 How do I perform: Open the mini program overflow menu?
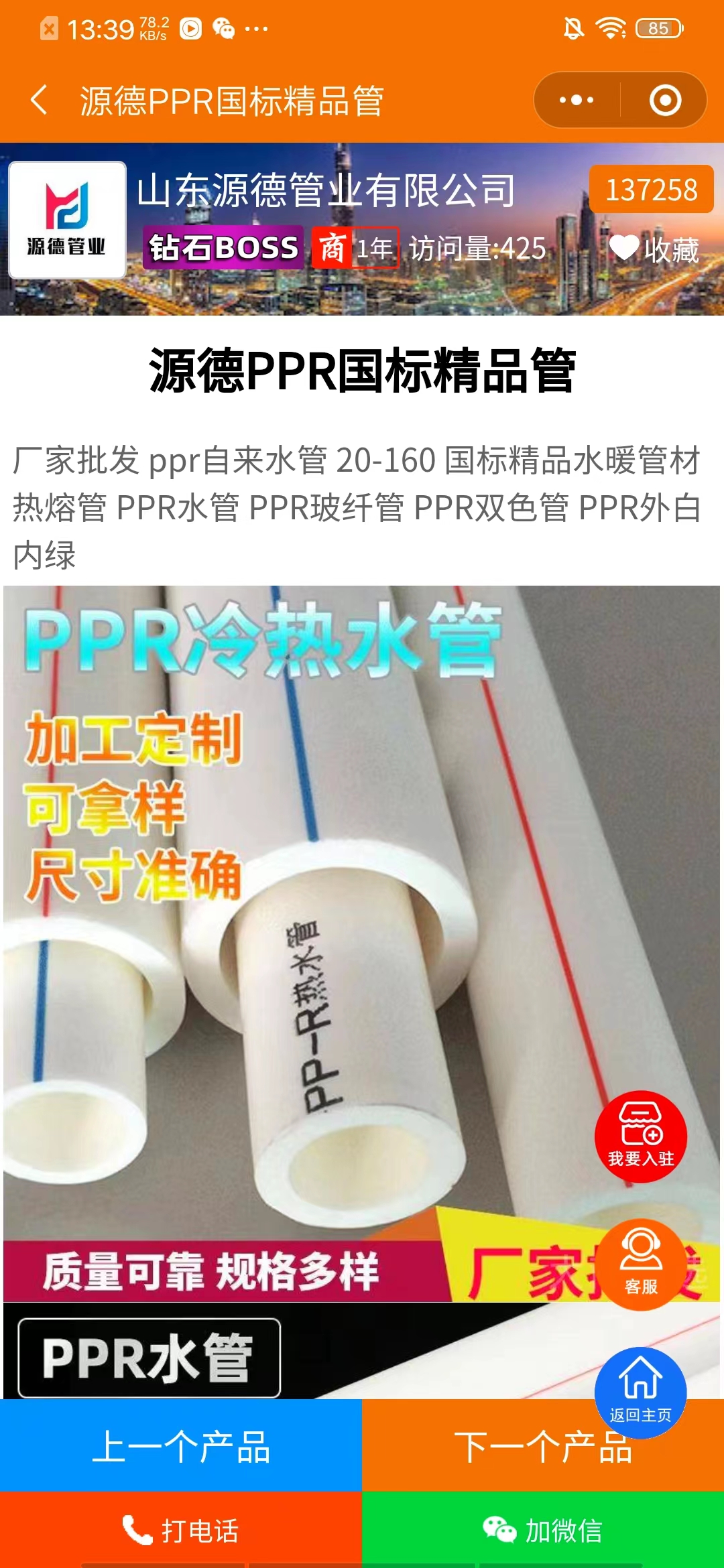click(577, 101)
